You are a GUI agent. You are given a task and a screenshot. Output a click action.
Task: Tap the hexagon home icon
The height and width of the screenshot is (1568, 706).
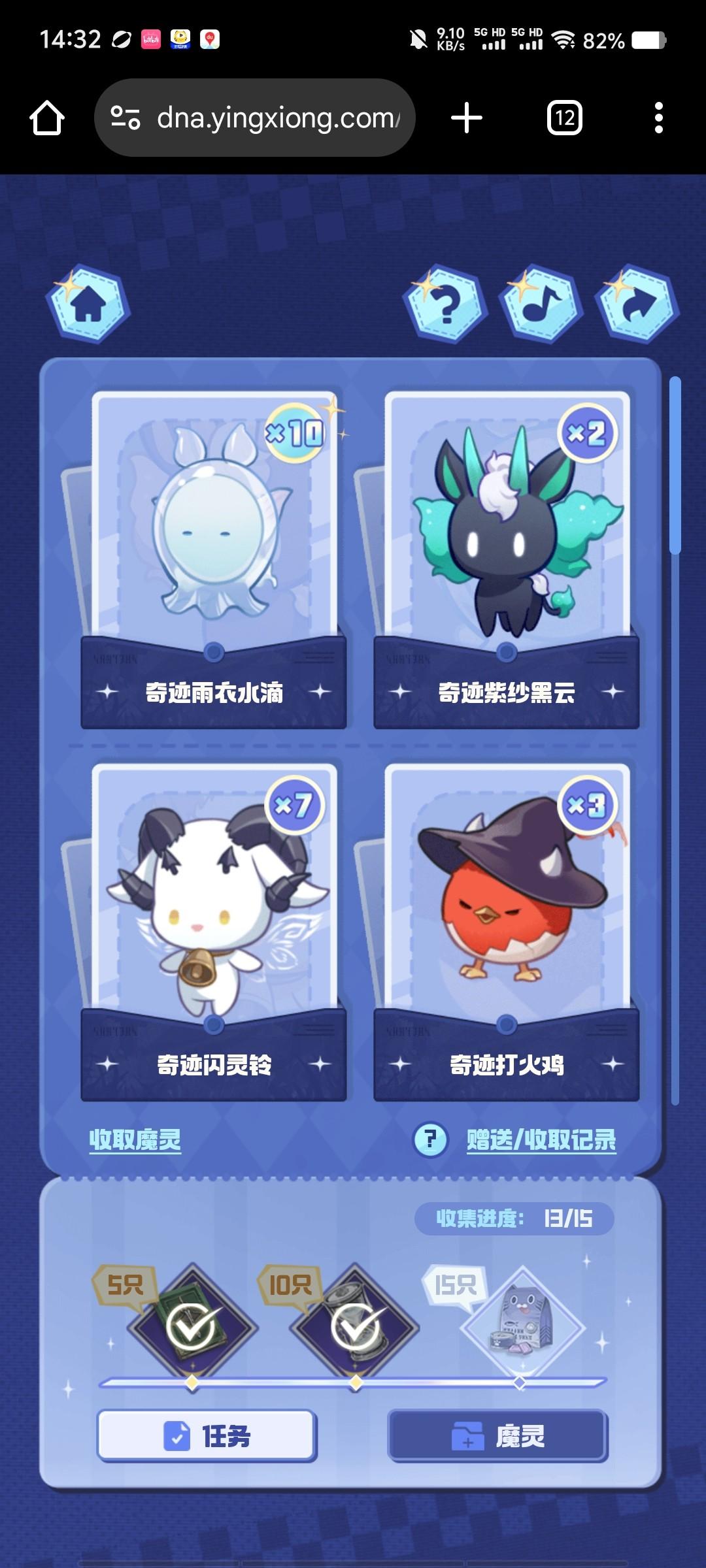(88, 304)
